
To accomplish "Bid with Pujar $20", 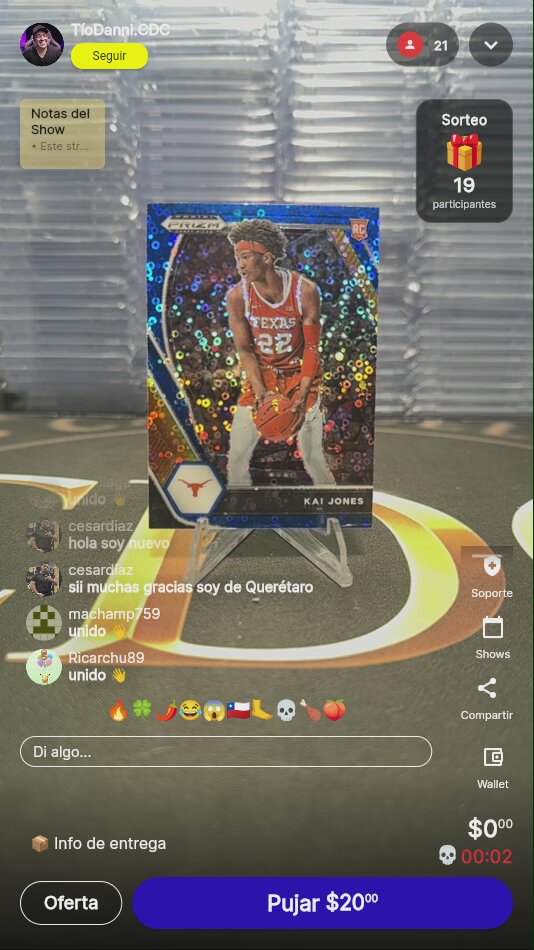I will pos(322,903).
